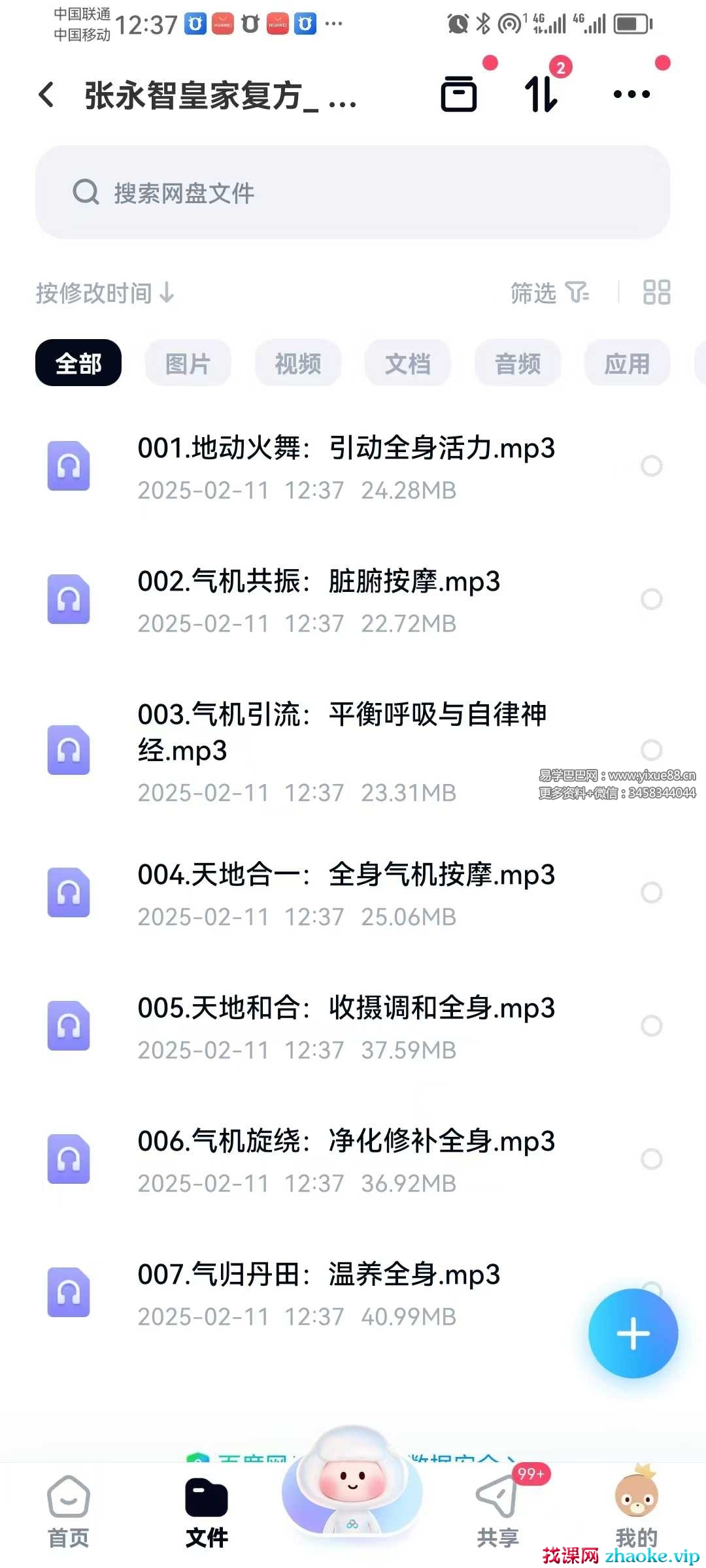Image resolution: width=706 pixels, height=1568 pixels.
Task: Open the 筛选 filter
Action: (x=549, y=293)
